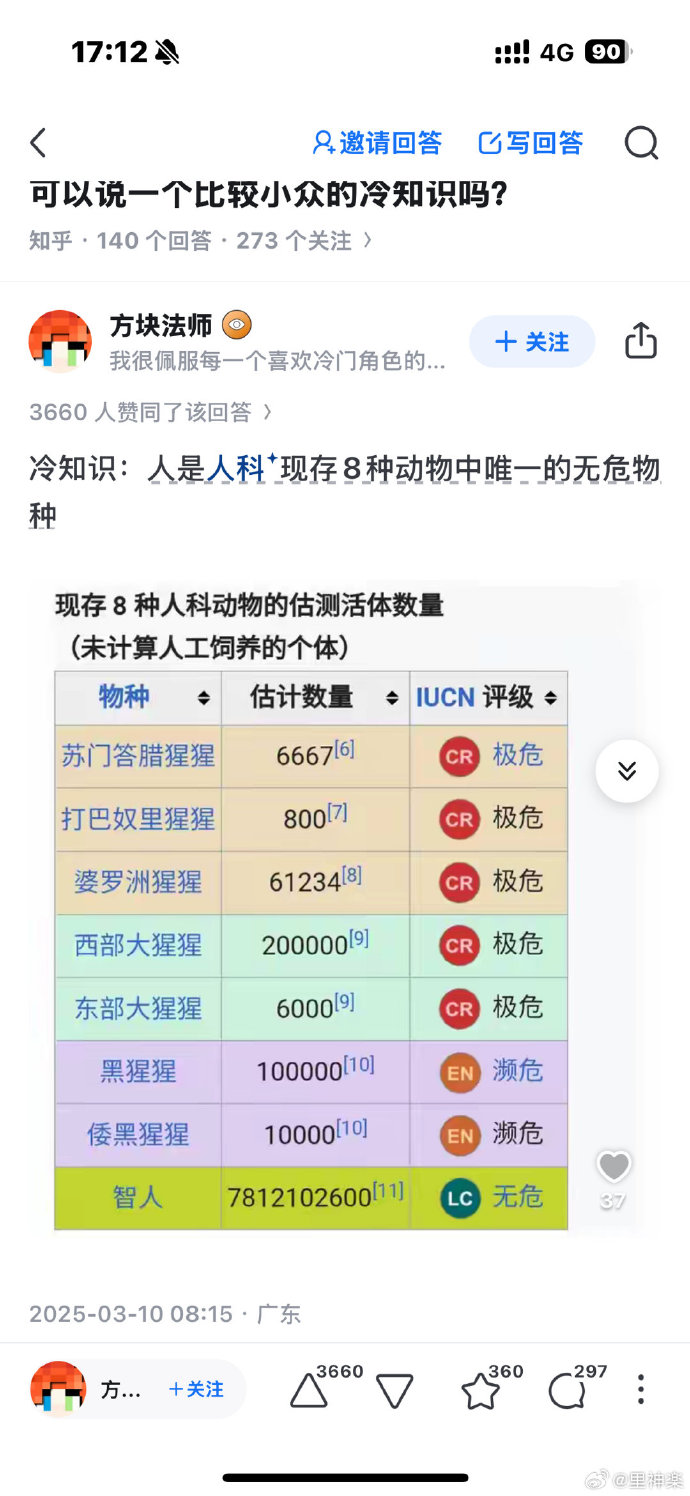Share this answer with the share icon
690x1496 pixels.
point(641,341)
